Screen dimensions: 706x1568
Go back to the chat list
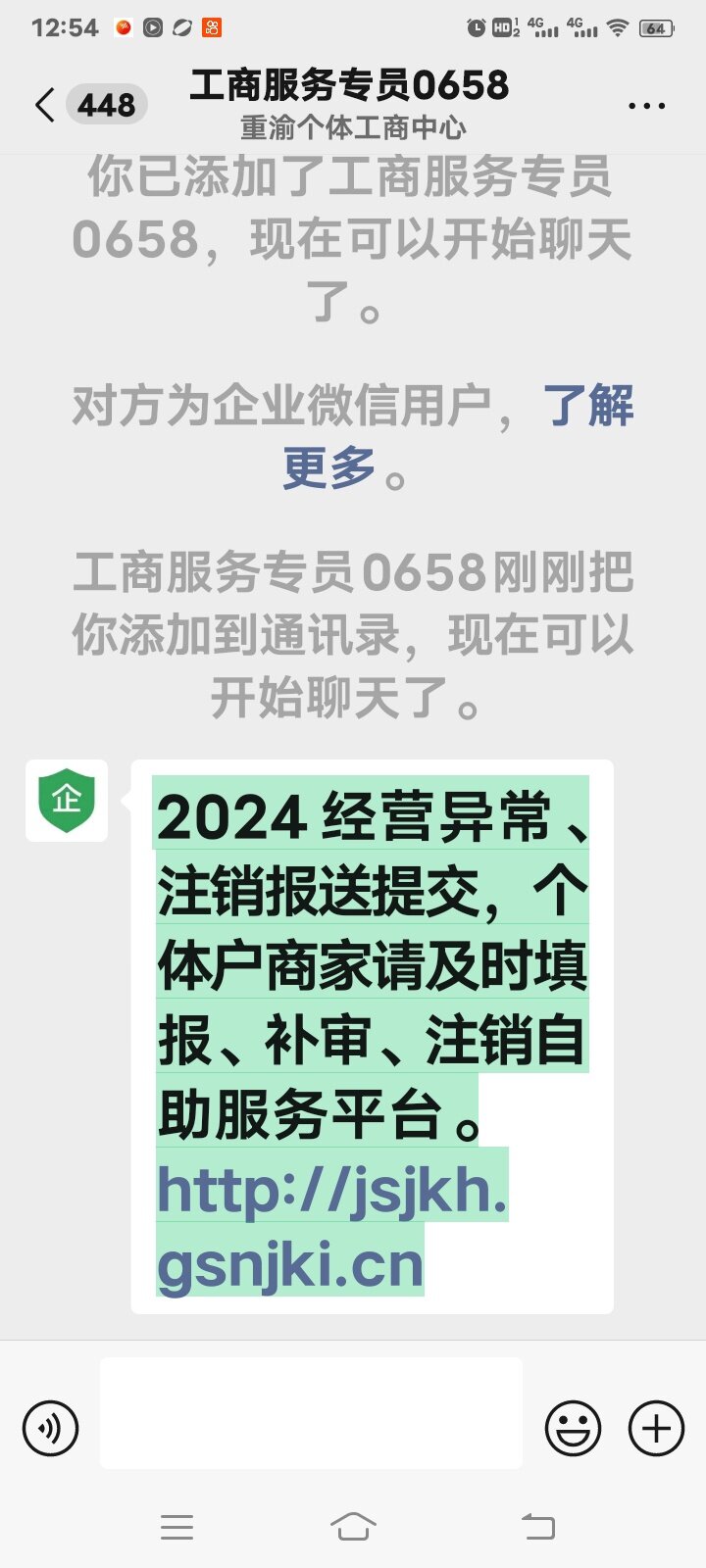pos(45,105)
